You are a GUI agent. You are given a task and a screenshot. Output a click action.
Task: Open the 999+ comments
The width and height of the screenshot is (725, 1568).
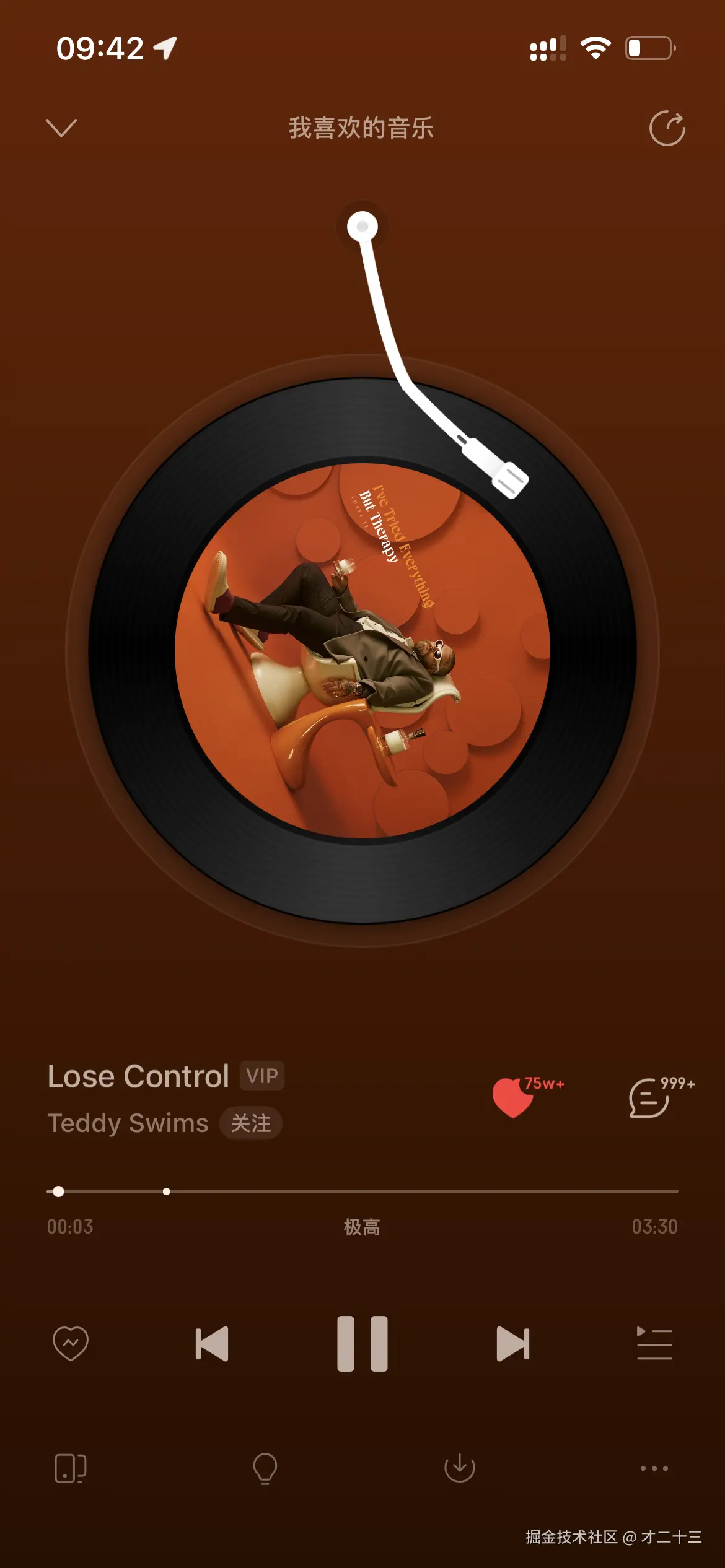coord(649,1098)
